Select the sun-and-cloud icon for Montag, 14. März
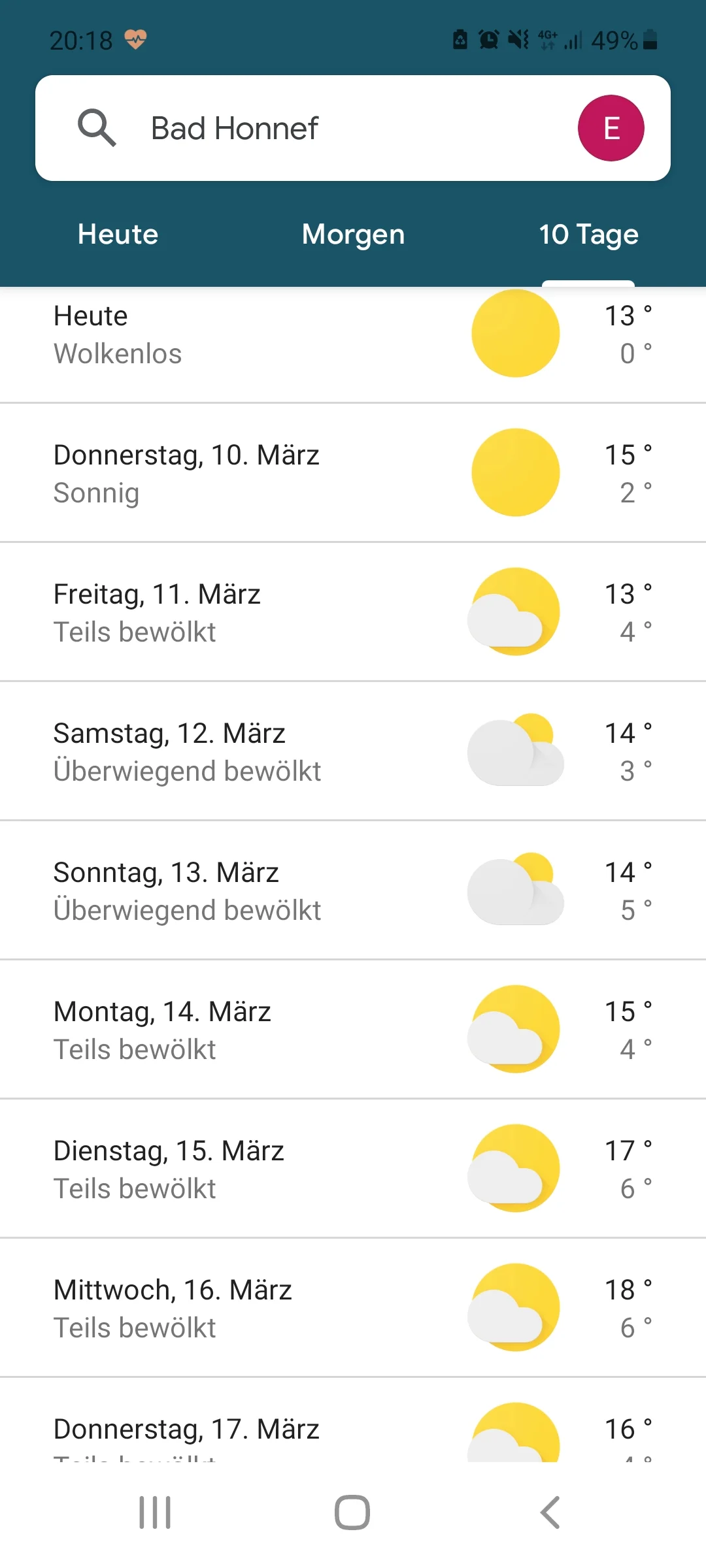Screen dimensions: 706x1568 514,1028
